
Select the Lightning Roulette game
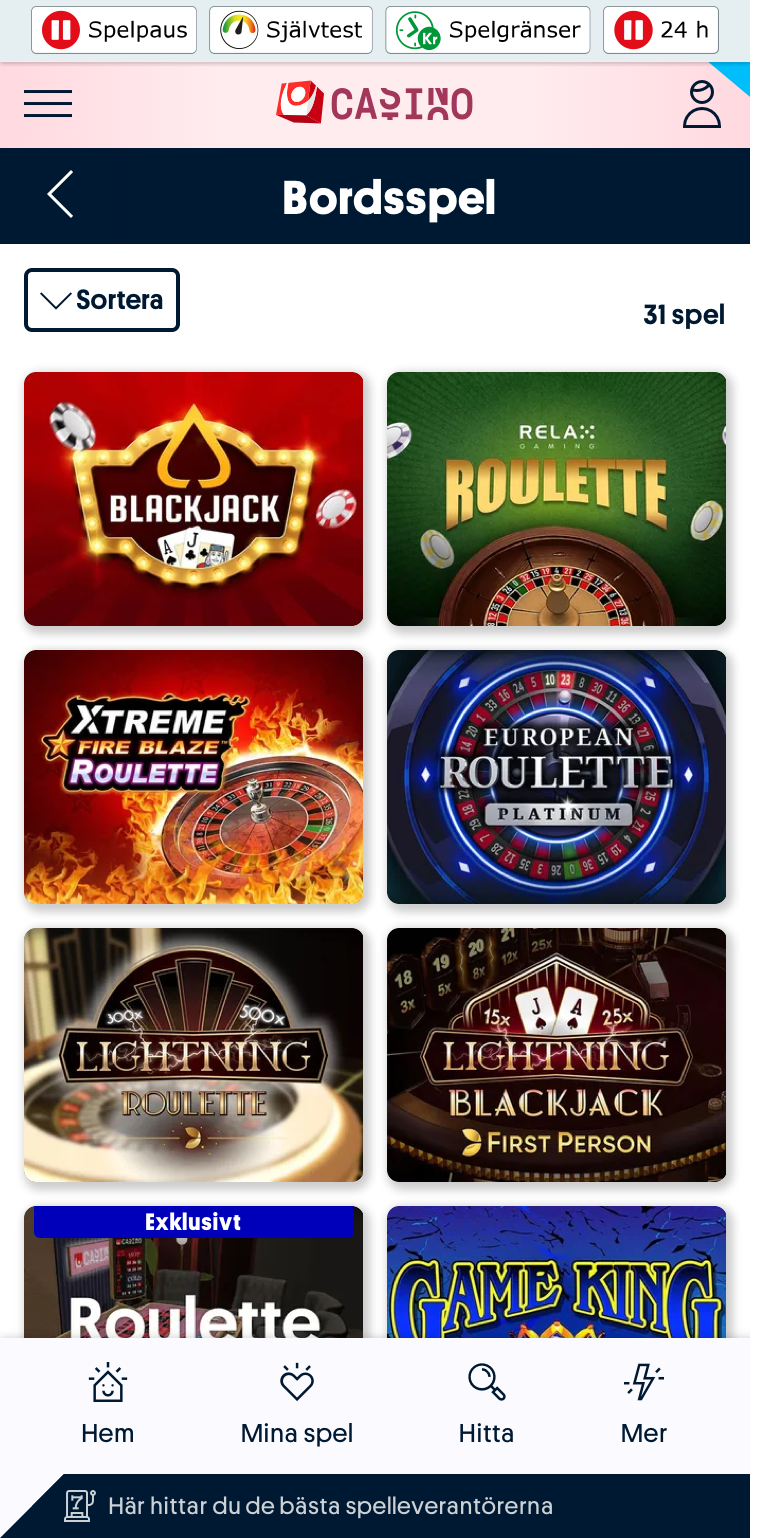(x=194, y=1055)
